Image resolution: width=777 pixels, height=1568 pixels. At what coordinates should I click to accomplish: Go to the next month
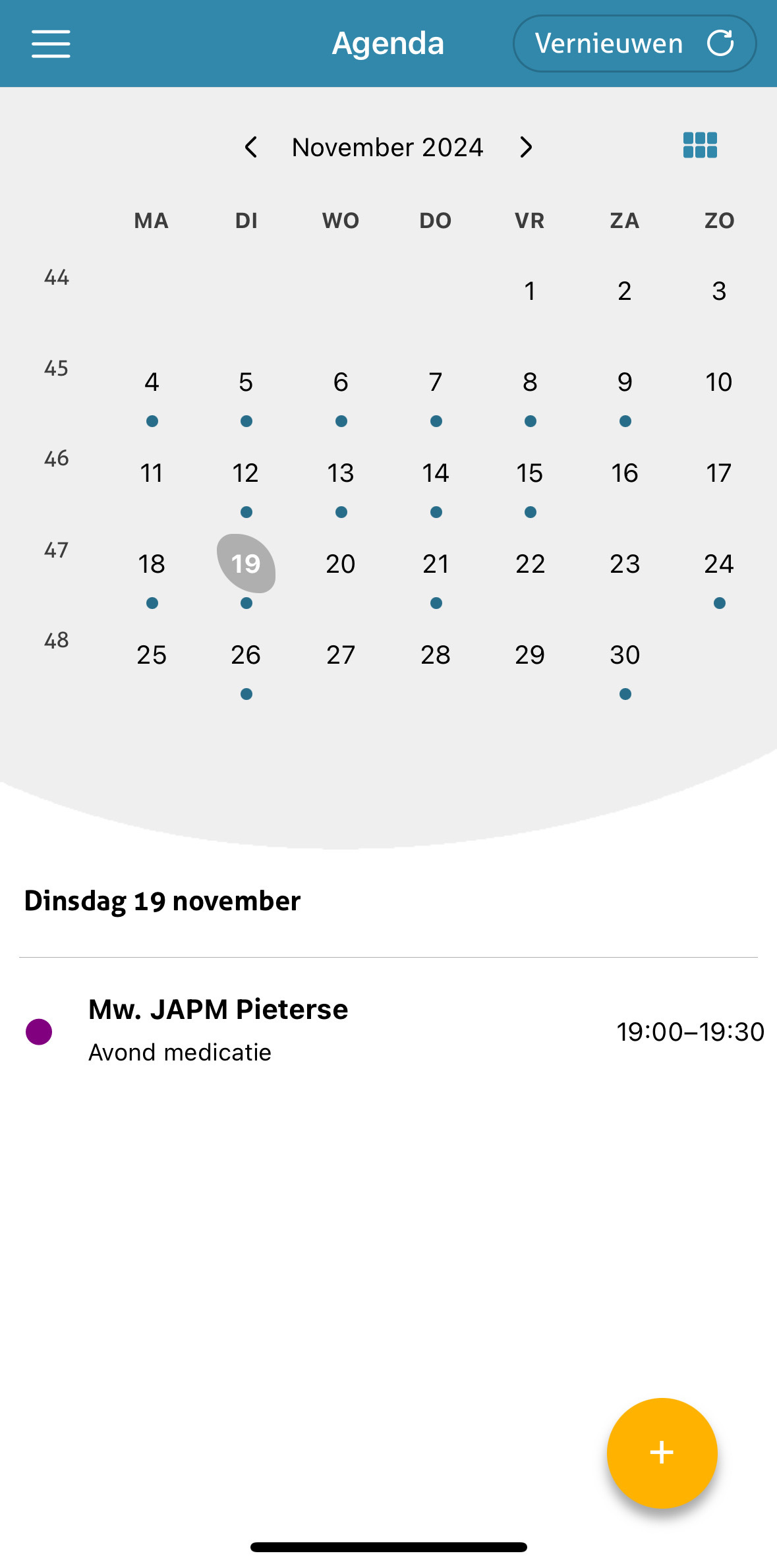coord(525,147)
